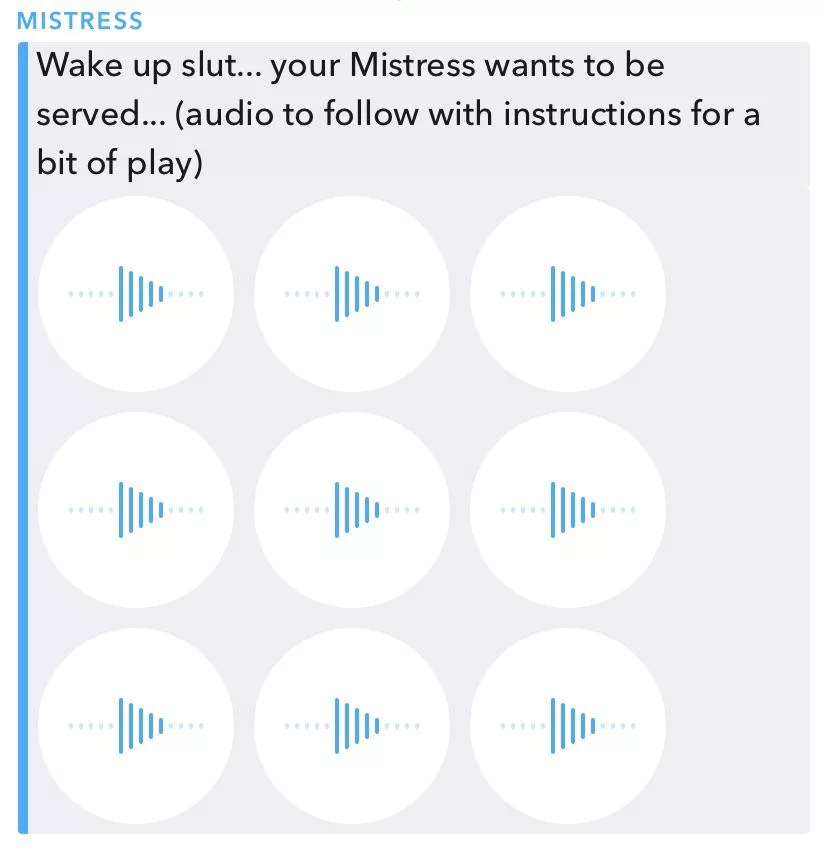Start the center voice note of the grid
Viewport: 828px width, 858px height.
click(x=352, y=510)
